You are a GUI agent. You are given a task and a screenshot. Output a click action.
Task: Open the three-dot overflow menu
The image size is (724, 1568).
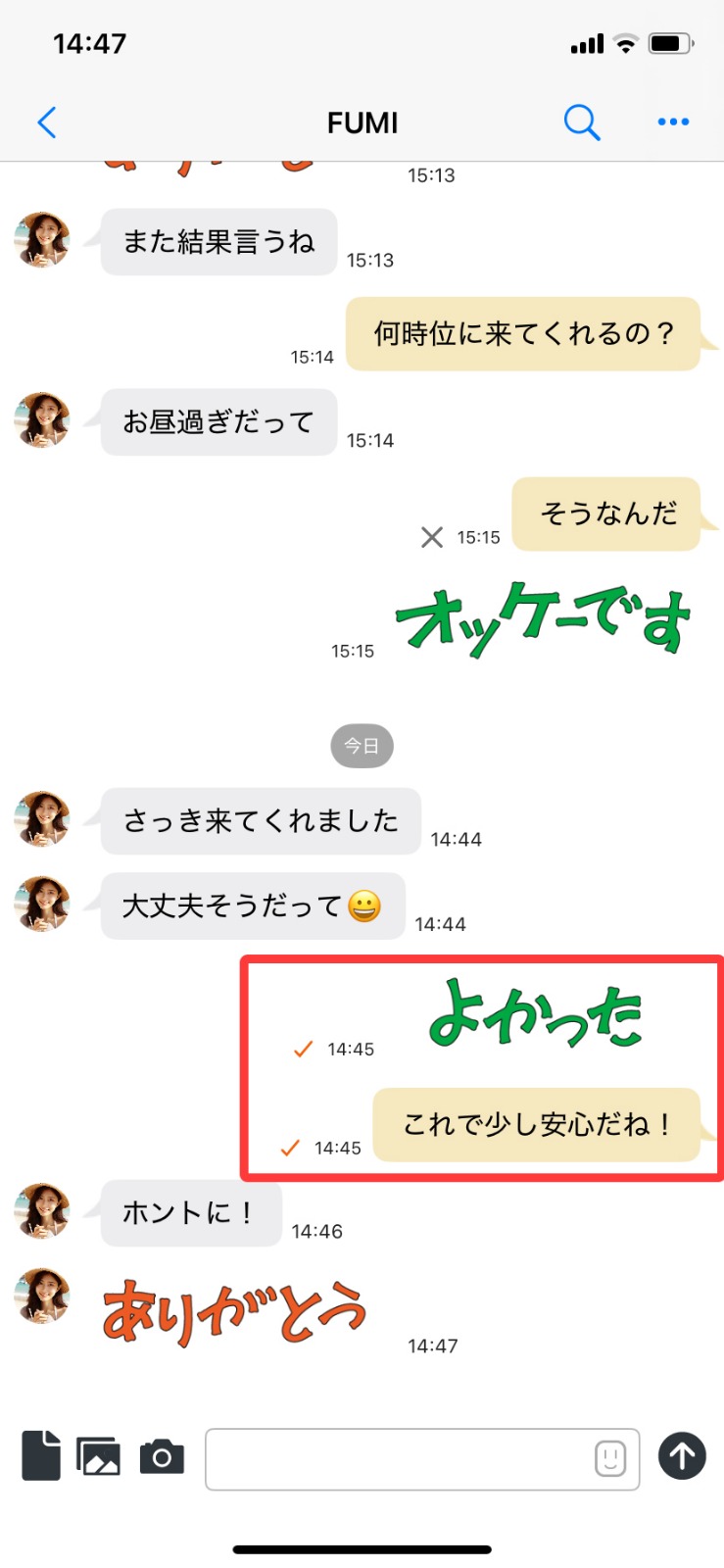673,122
